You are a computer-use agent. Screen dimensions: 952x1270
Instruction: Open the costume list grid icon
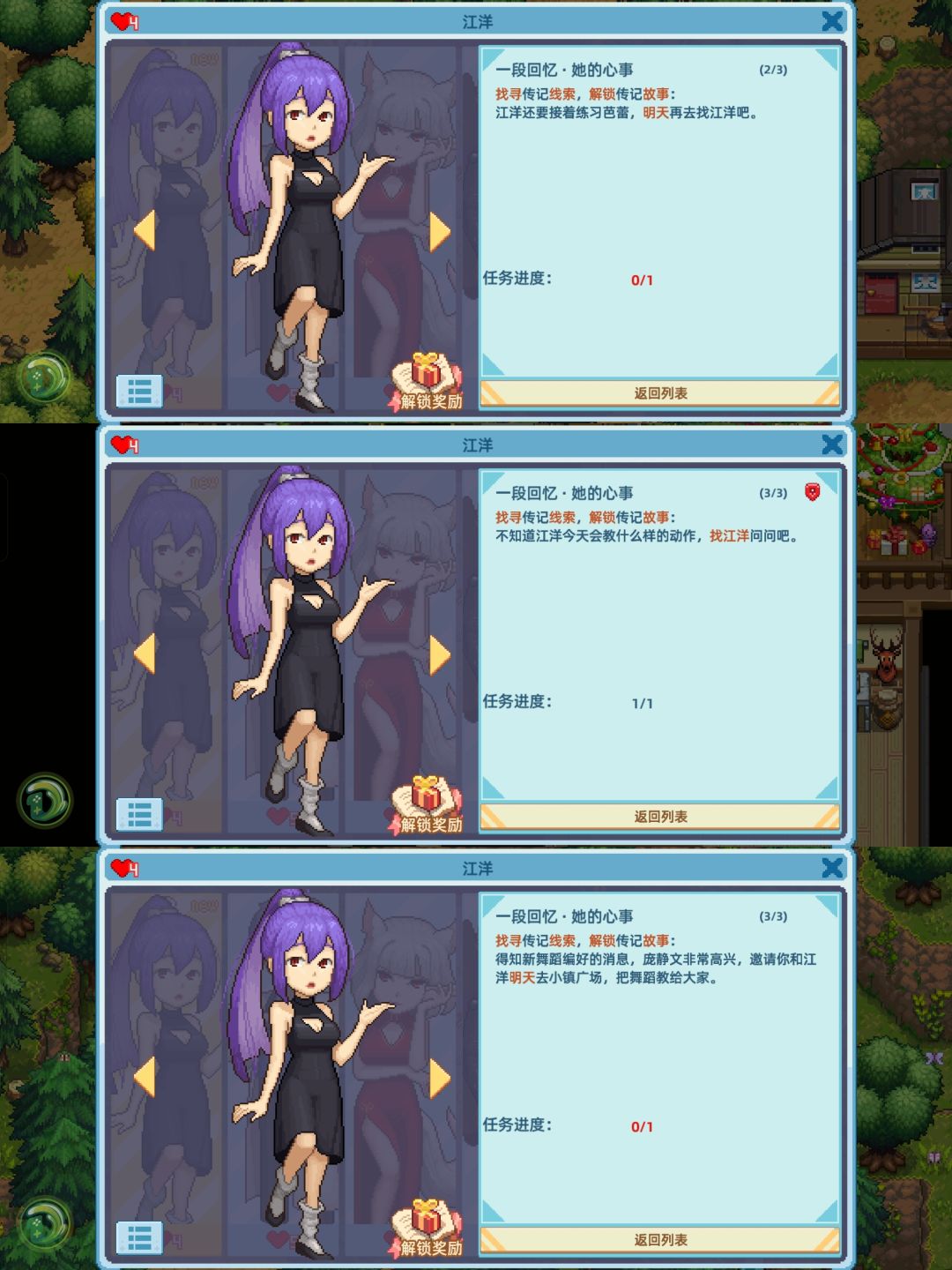coord(138,391)
